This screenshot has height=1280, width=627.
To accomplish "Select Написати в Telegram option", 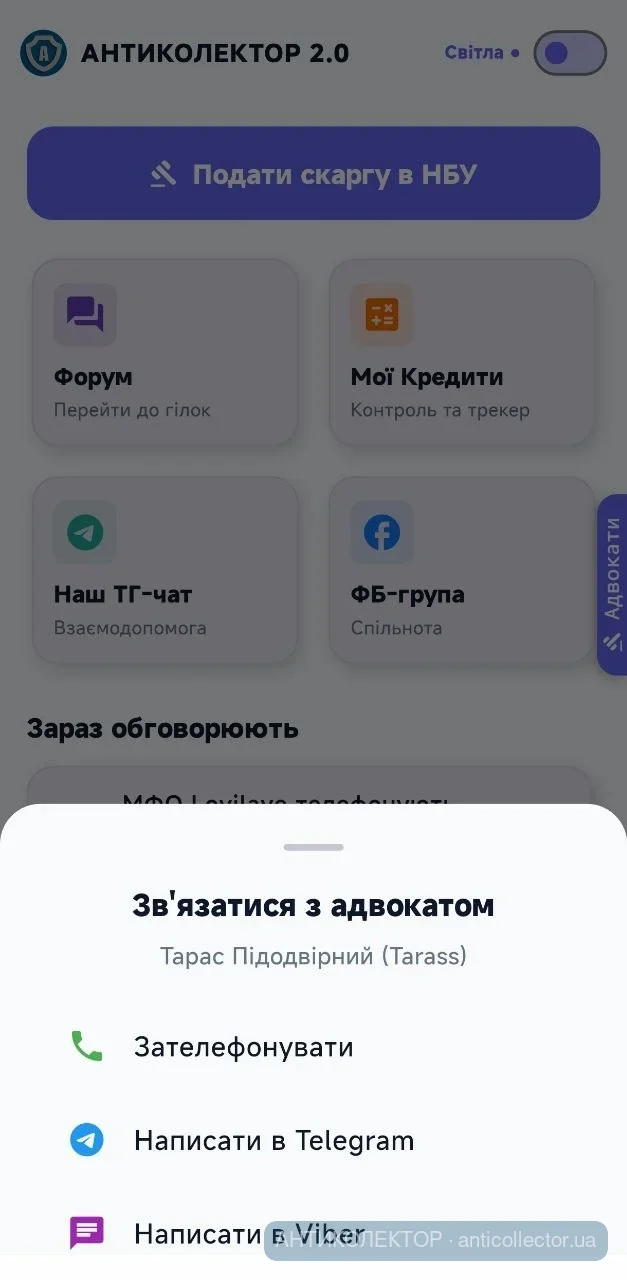I will [x=313, y=1140].
